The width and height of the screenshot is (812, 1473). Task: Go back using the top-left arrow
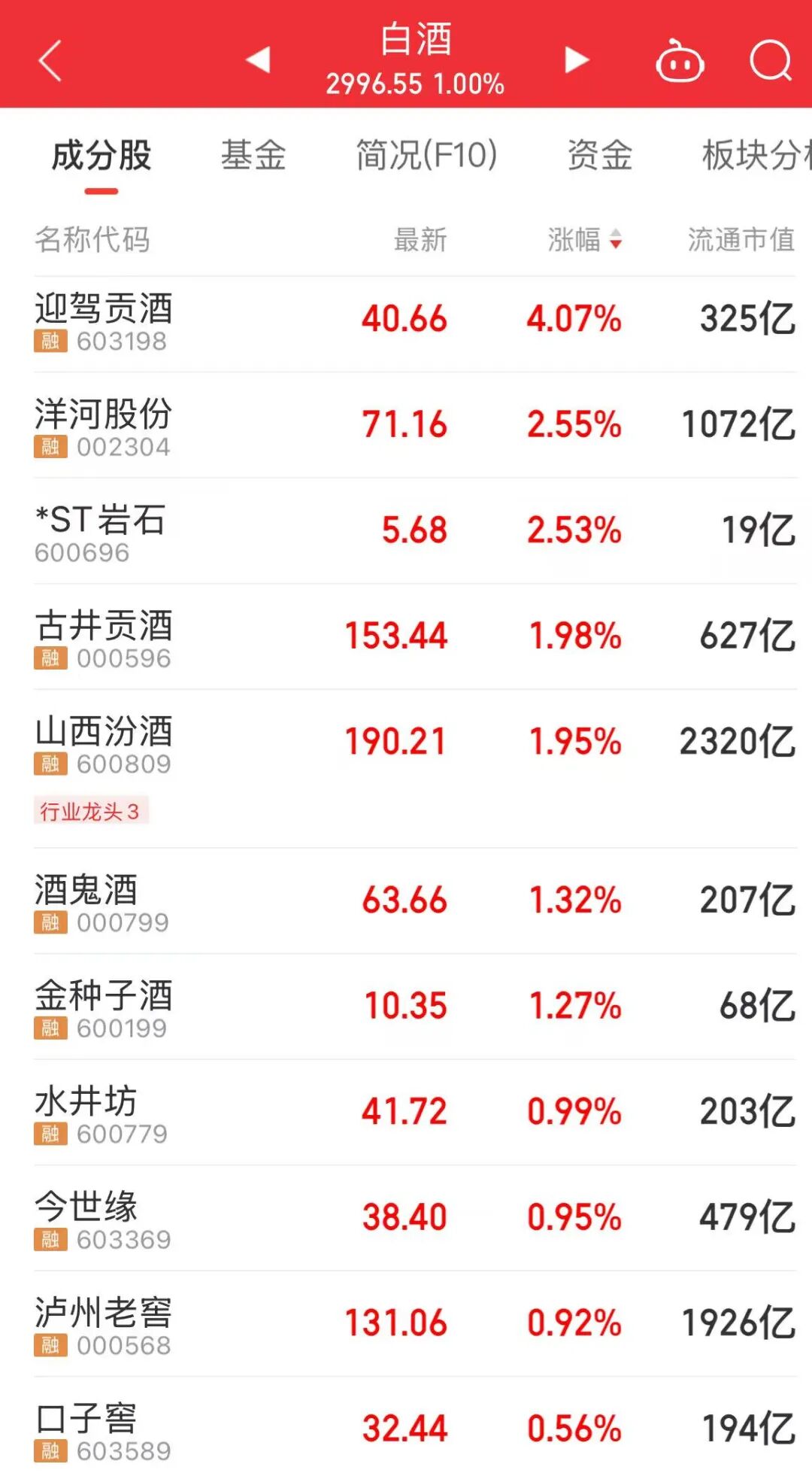50,60
